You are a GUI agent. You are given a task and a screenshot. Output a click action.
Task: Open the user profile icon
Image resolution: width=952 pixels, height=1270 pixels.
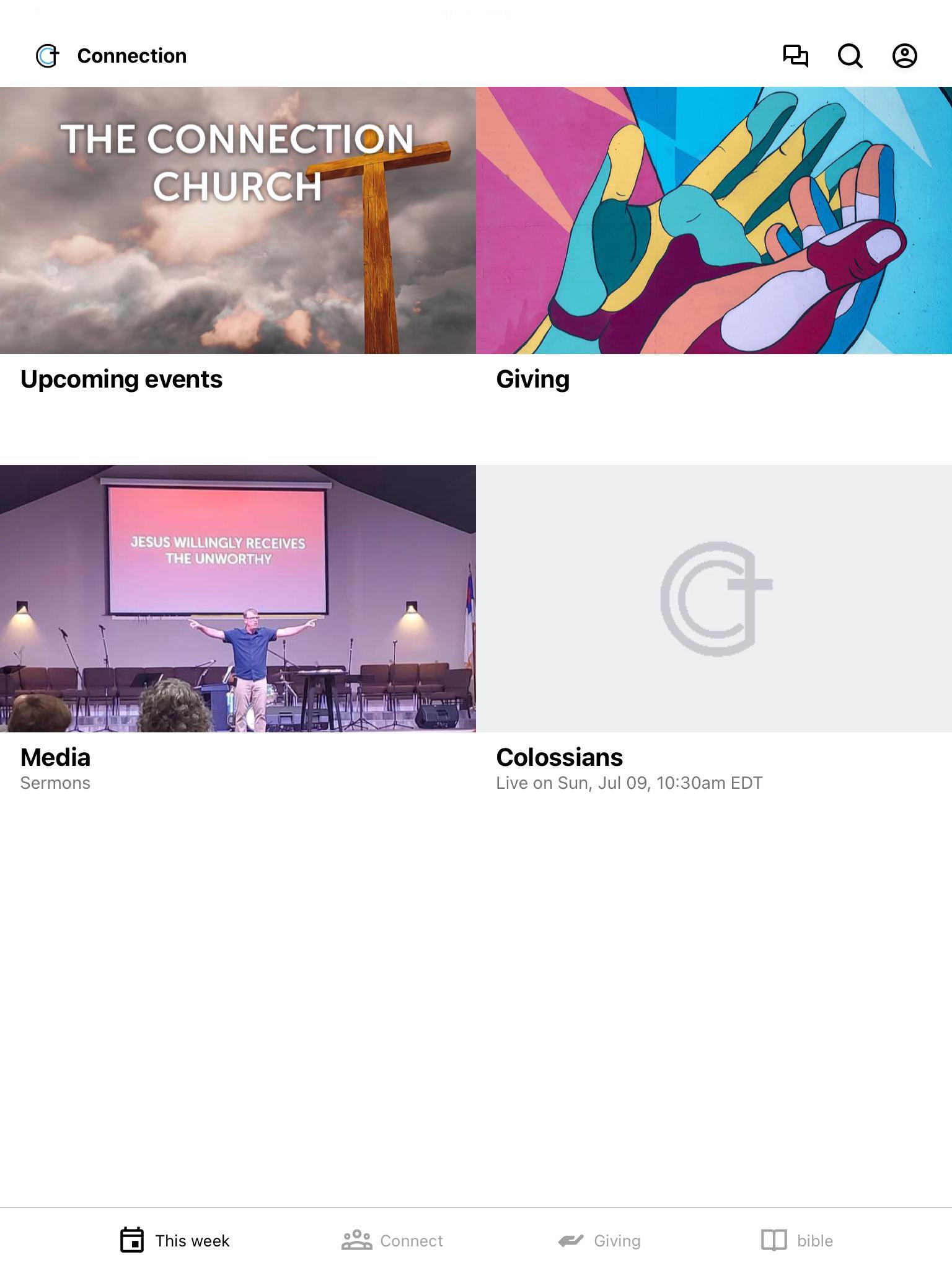pos(904,56)
